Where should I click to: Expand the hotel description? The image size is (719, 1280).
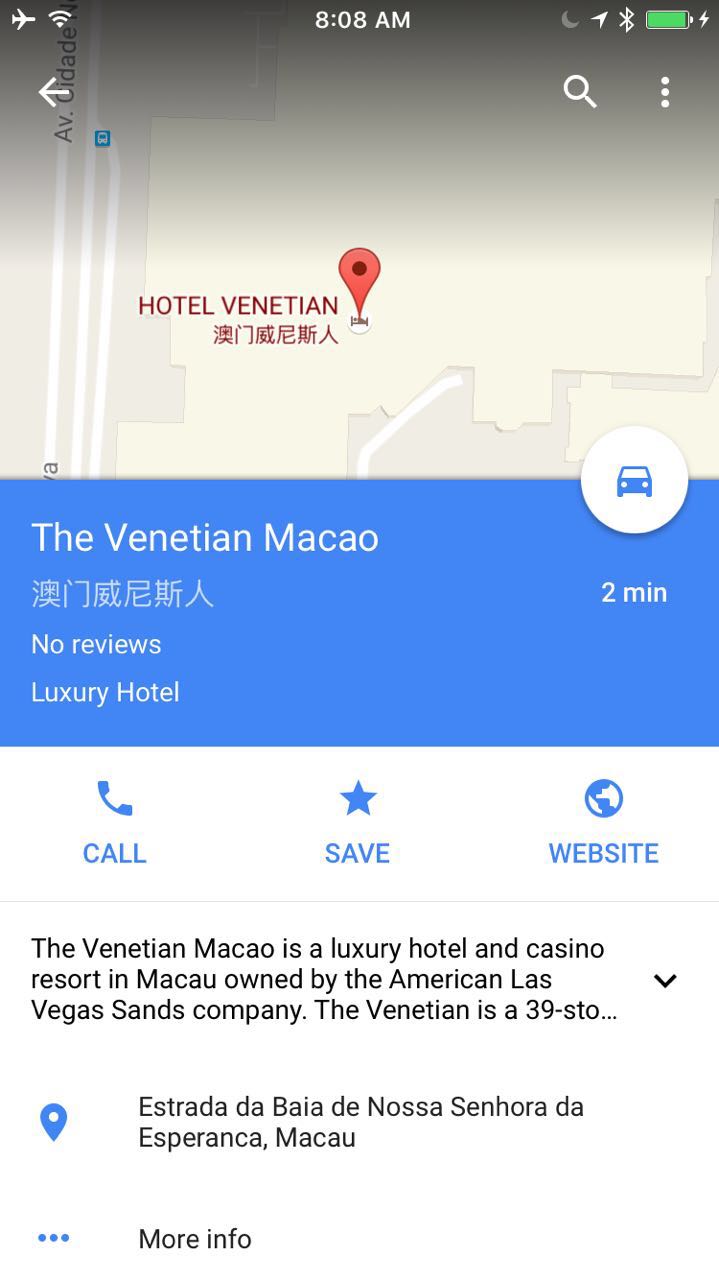665,980
